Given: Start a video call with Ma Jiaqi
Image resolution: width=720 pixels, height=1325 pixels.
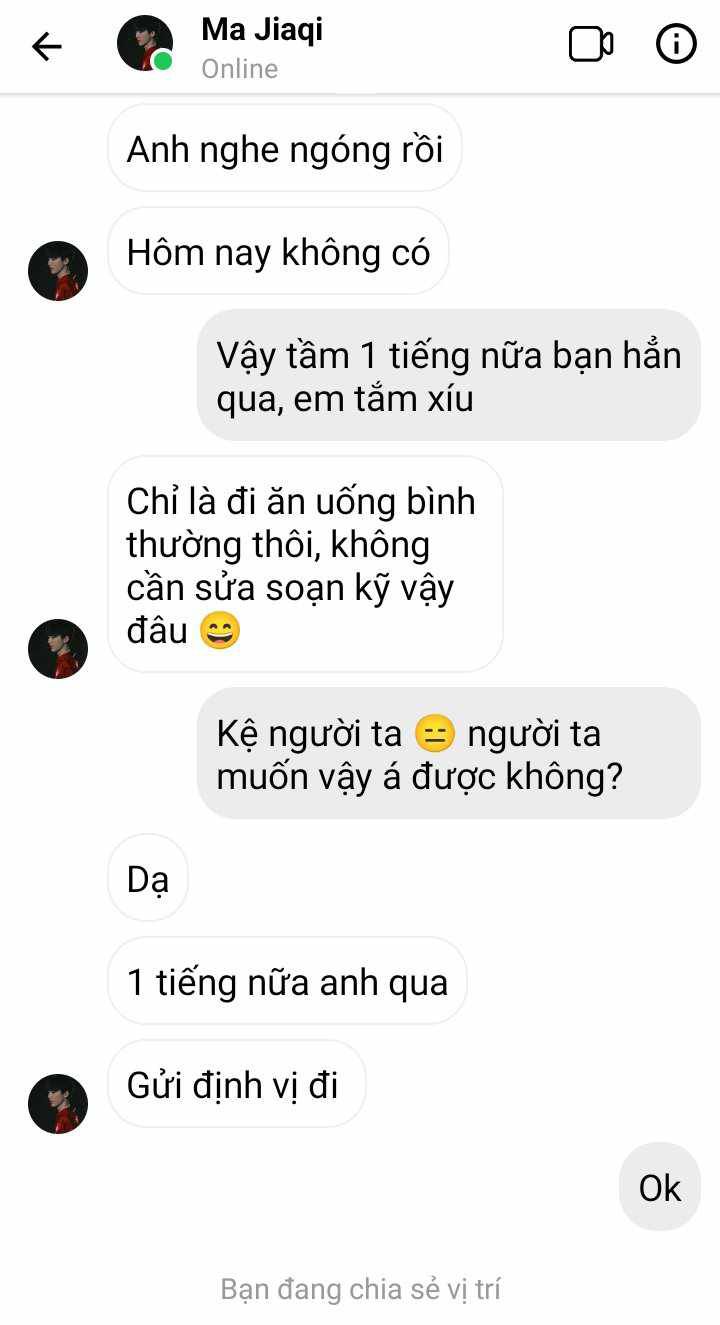Looking at the screenshot, I should pos(591,45).
